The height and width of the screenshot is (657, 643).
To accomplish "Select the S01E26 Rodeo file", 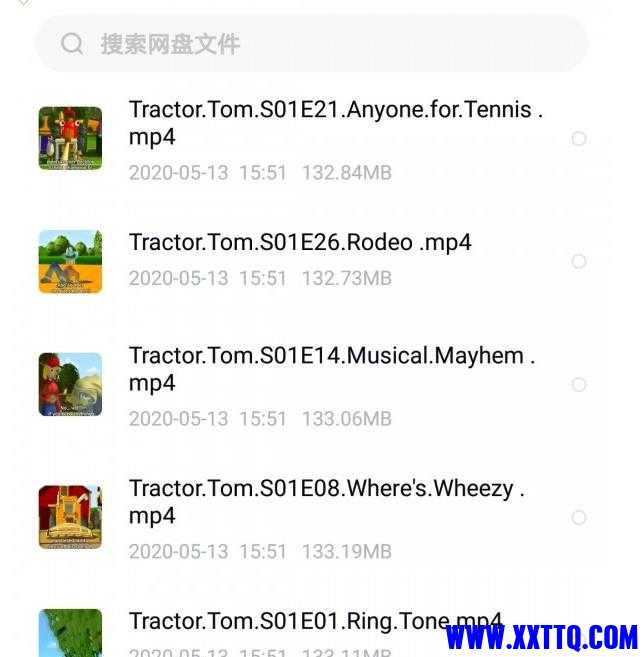I will click(578, 261).
